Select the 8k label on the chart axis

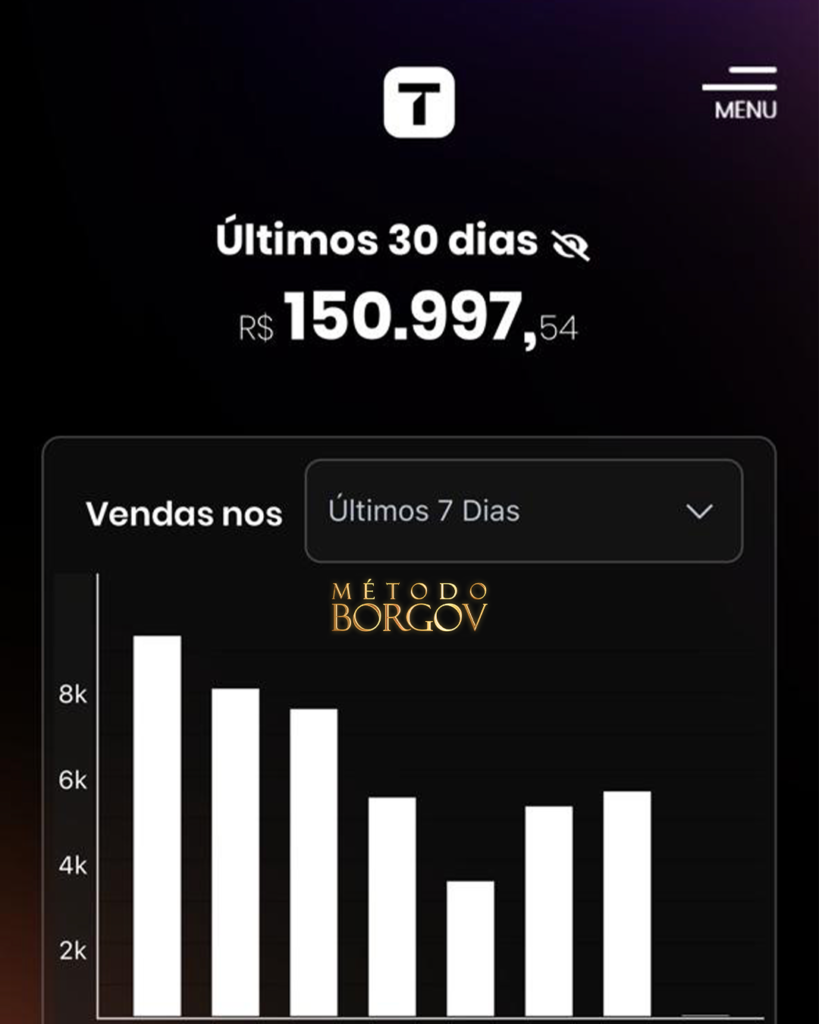(x=71, y=693)
